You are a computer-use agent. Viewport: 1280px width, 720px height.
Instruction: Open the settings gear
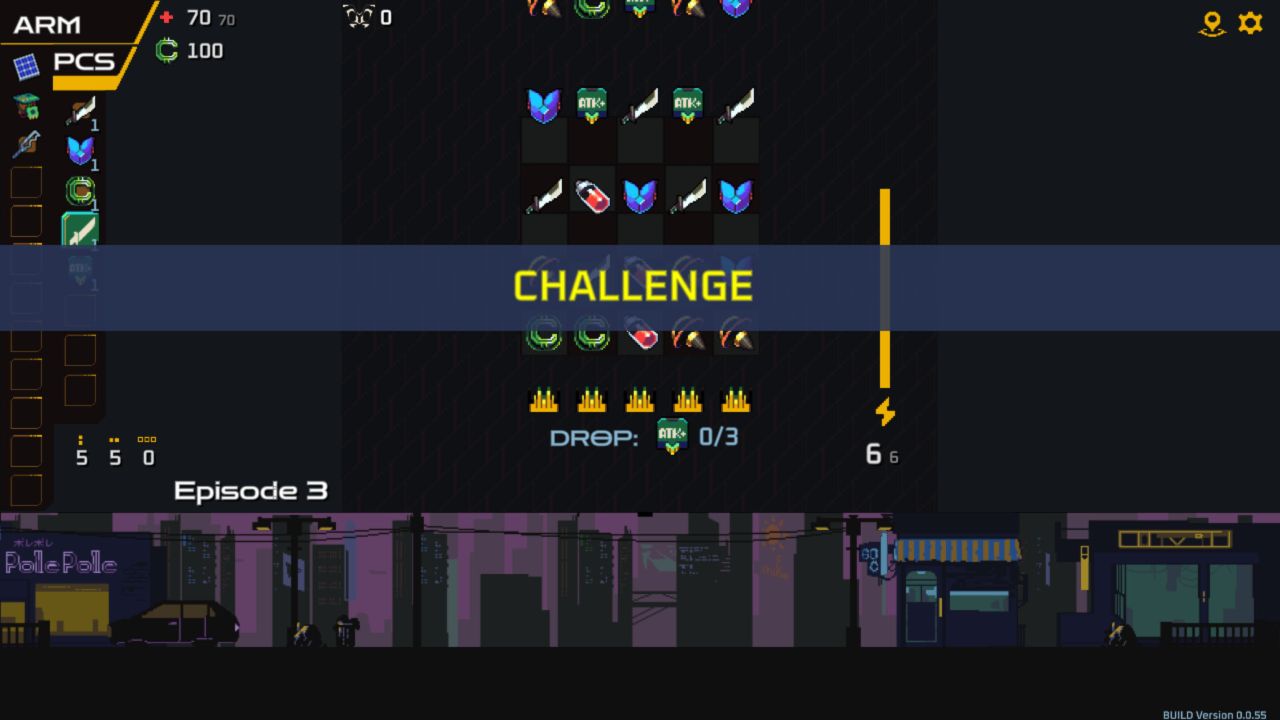click(x=1250, y=23)
